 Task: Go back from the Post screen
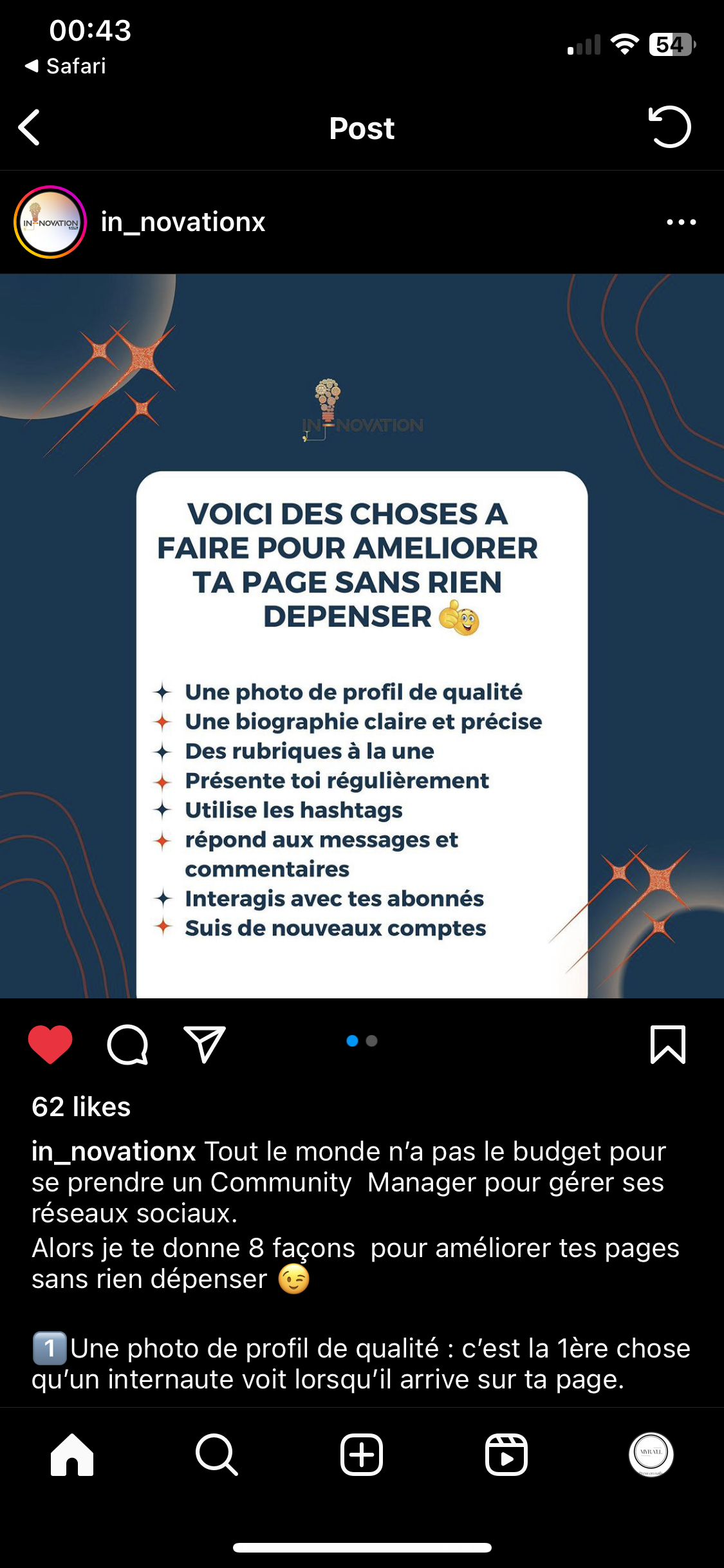tap(30, 127)
